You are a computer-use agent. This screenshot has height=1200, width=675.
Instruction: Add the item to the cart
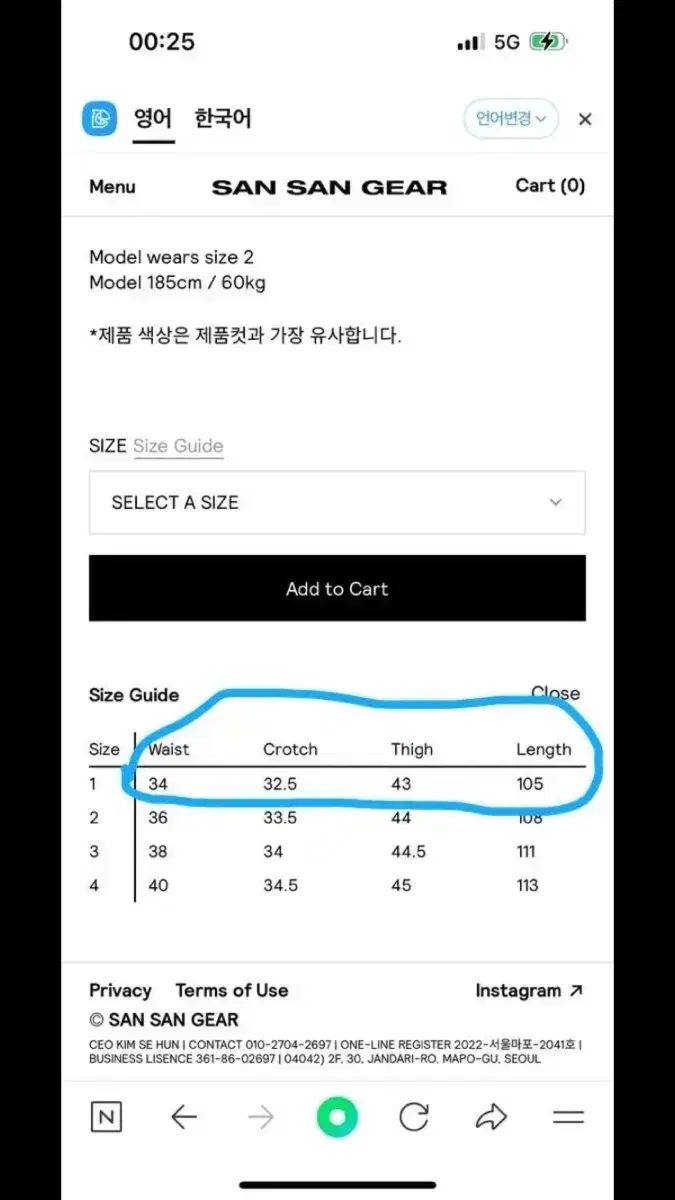coord(337,589)
